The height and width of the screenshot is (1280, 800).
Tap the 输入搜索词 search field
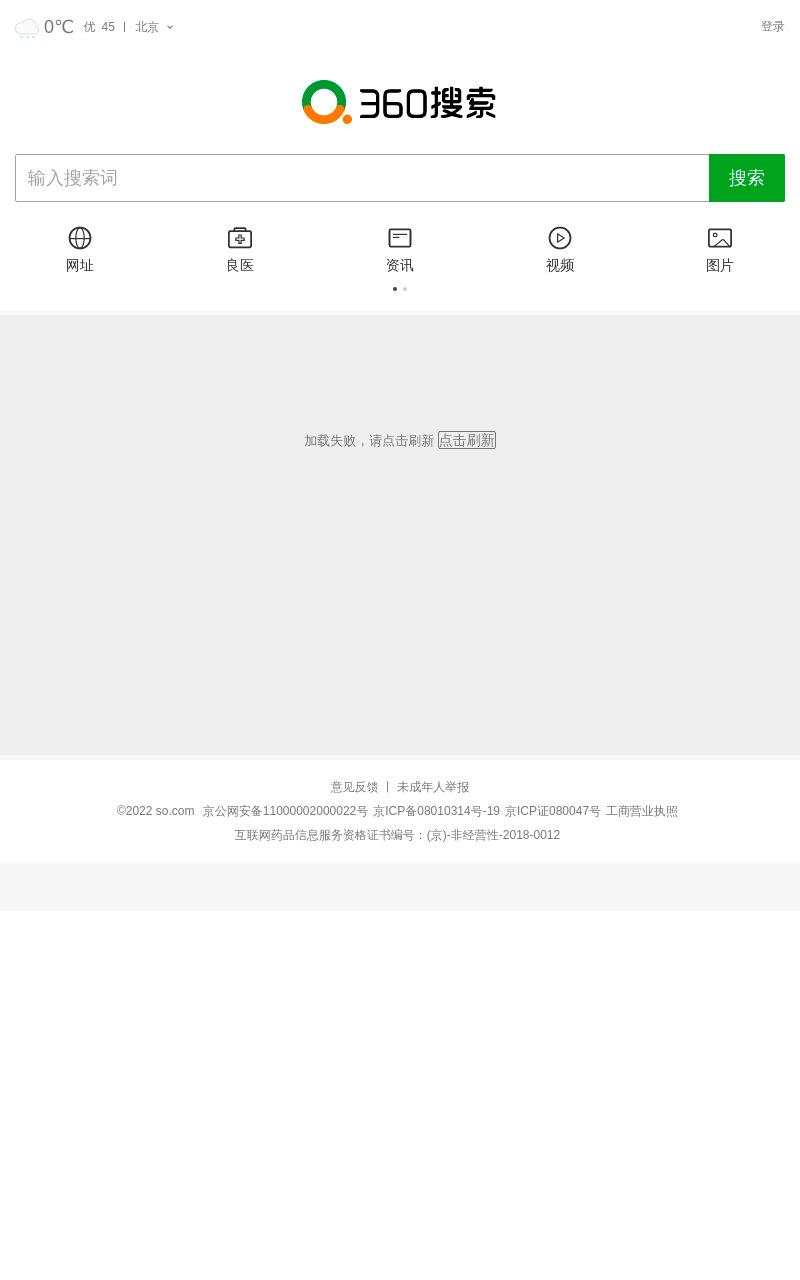click(362, 178)
